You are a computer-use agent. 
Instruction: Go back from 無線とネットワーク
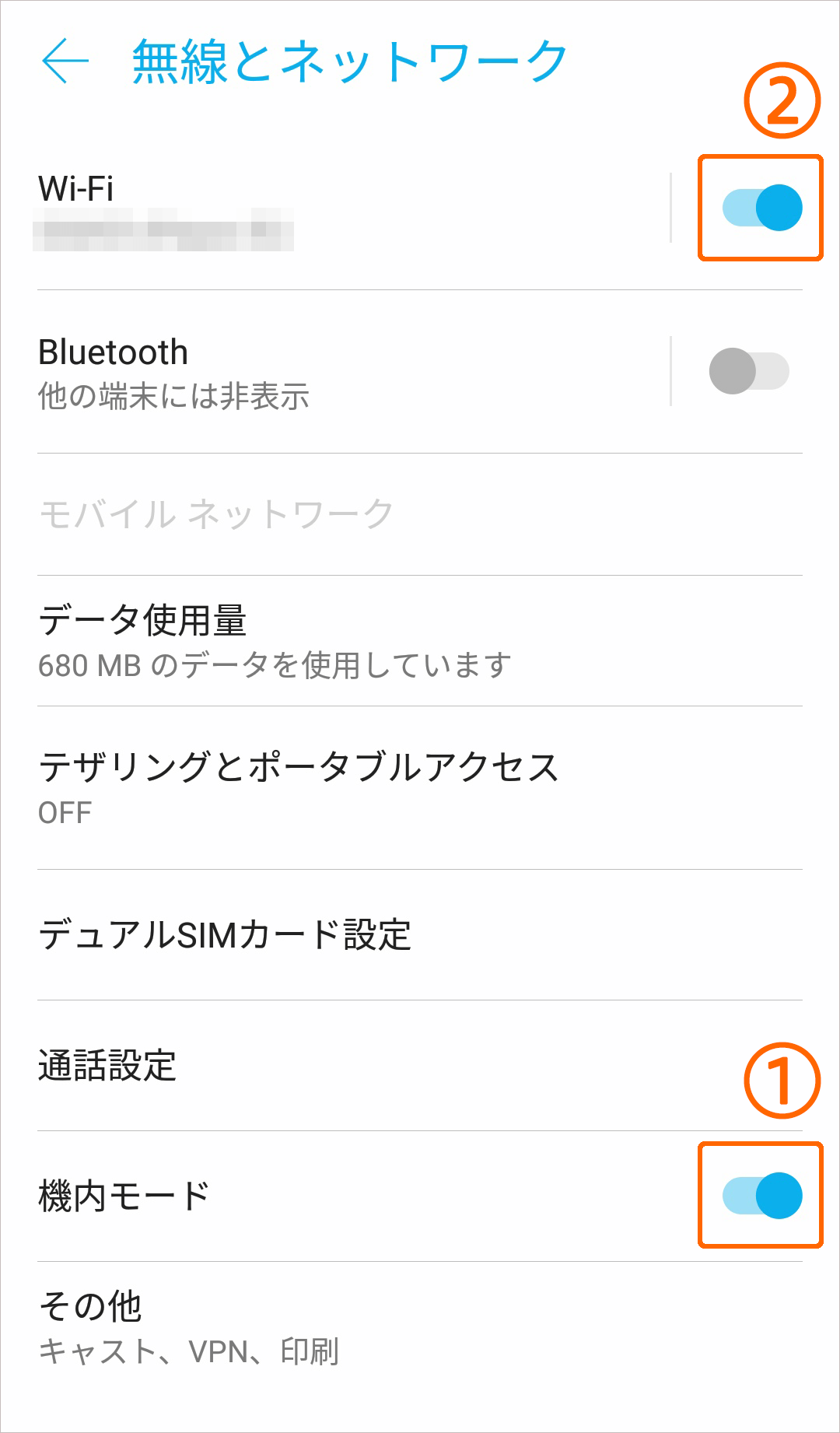pyautogui.click(x=65, y=61)
